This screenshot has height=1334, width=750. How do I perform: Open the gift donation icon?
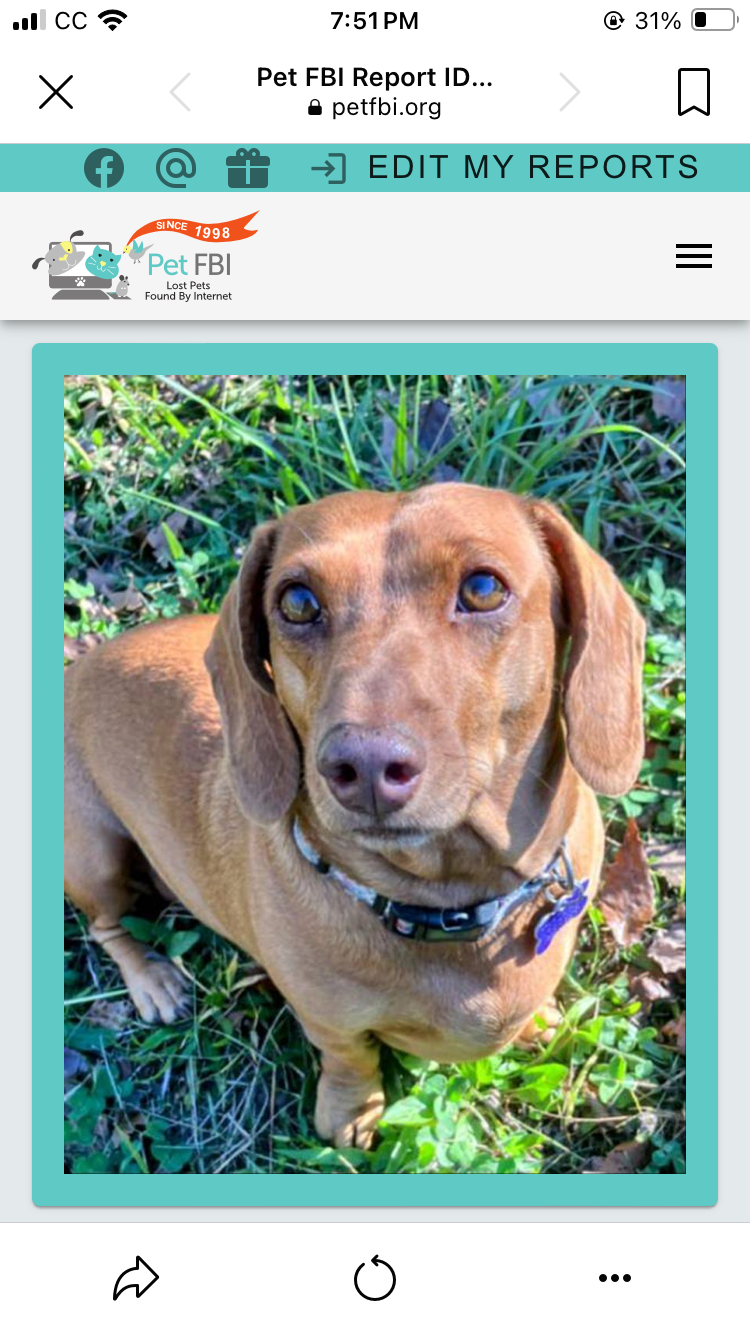tap(248, 168)
